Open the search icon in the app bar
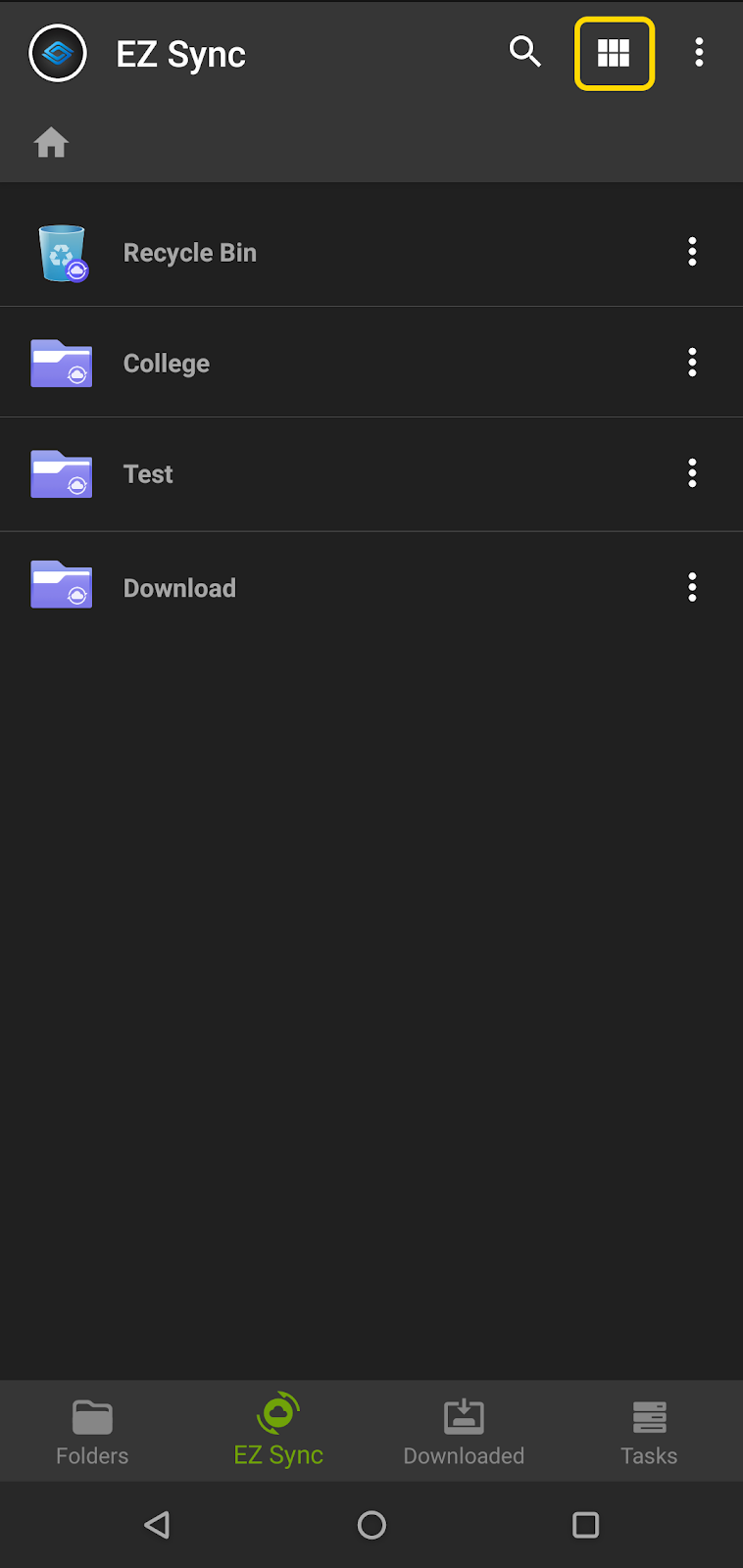 [525, 52]
